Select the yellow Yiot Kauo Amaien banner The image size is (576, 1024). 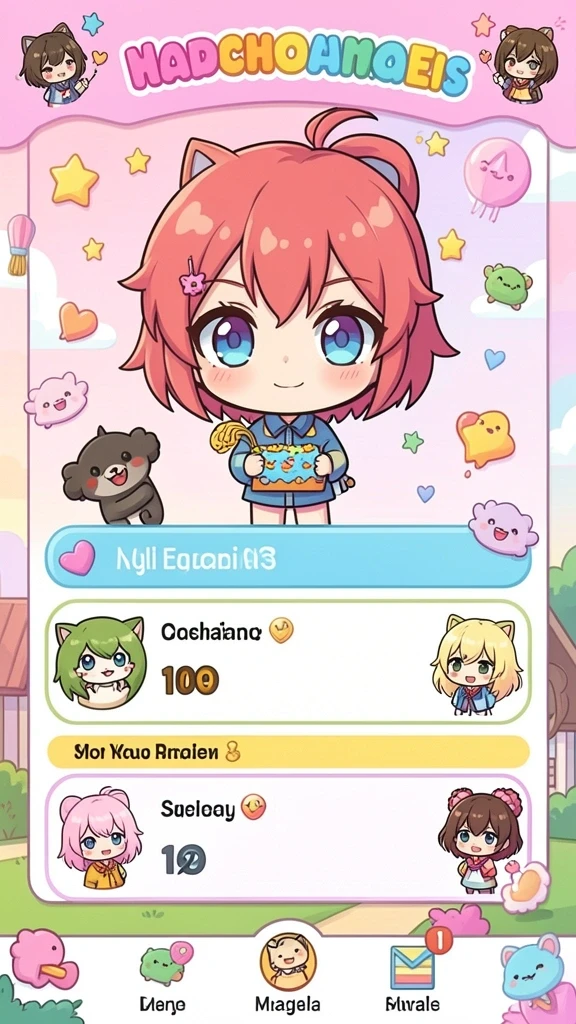[x=287, y=752]
